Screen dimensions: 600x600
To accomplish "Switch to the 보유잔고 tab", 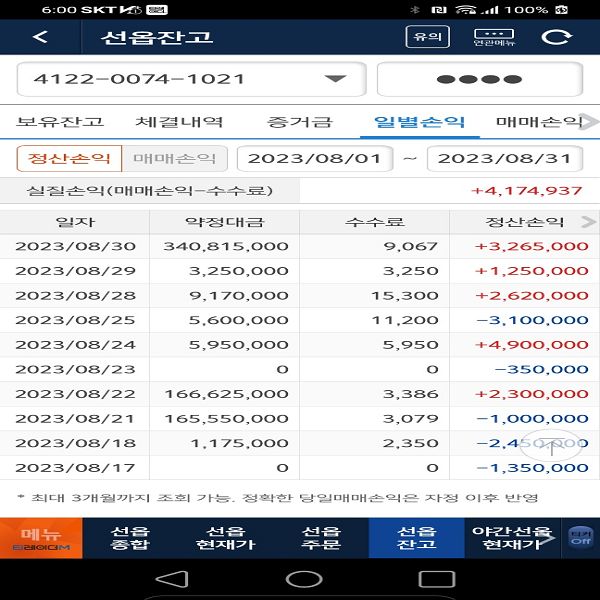I will [x=60, y=122].
